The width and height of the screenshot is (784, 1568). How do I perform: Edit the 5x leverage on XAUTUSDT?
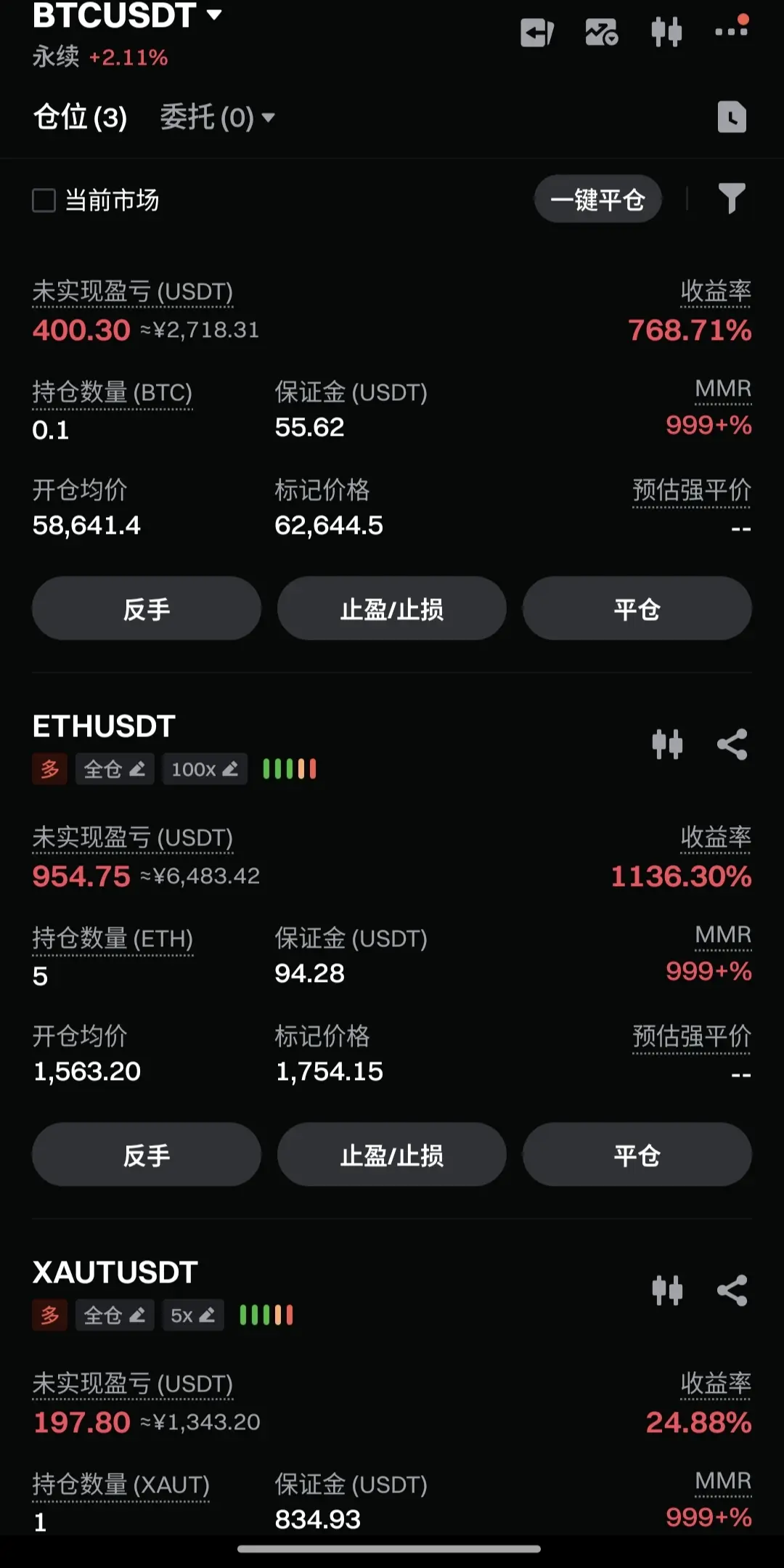(x=192, y=1315)
